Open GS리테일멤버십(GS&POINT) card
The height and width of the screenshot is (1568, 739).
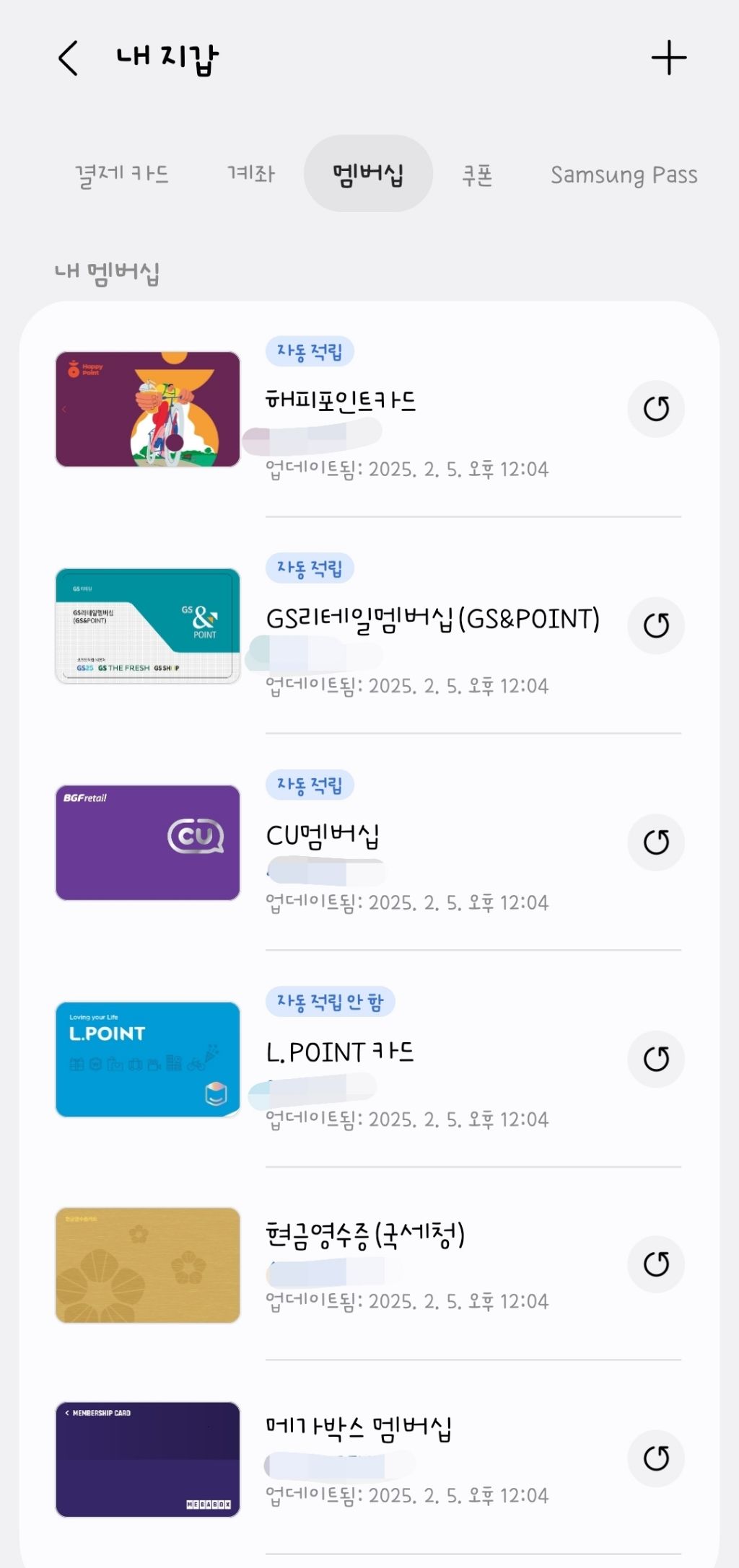click(432, 619)
